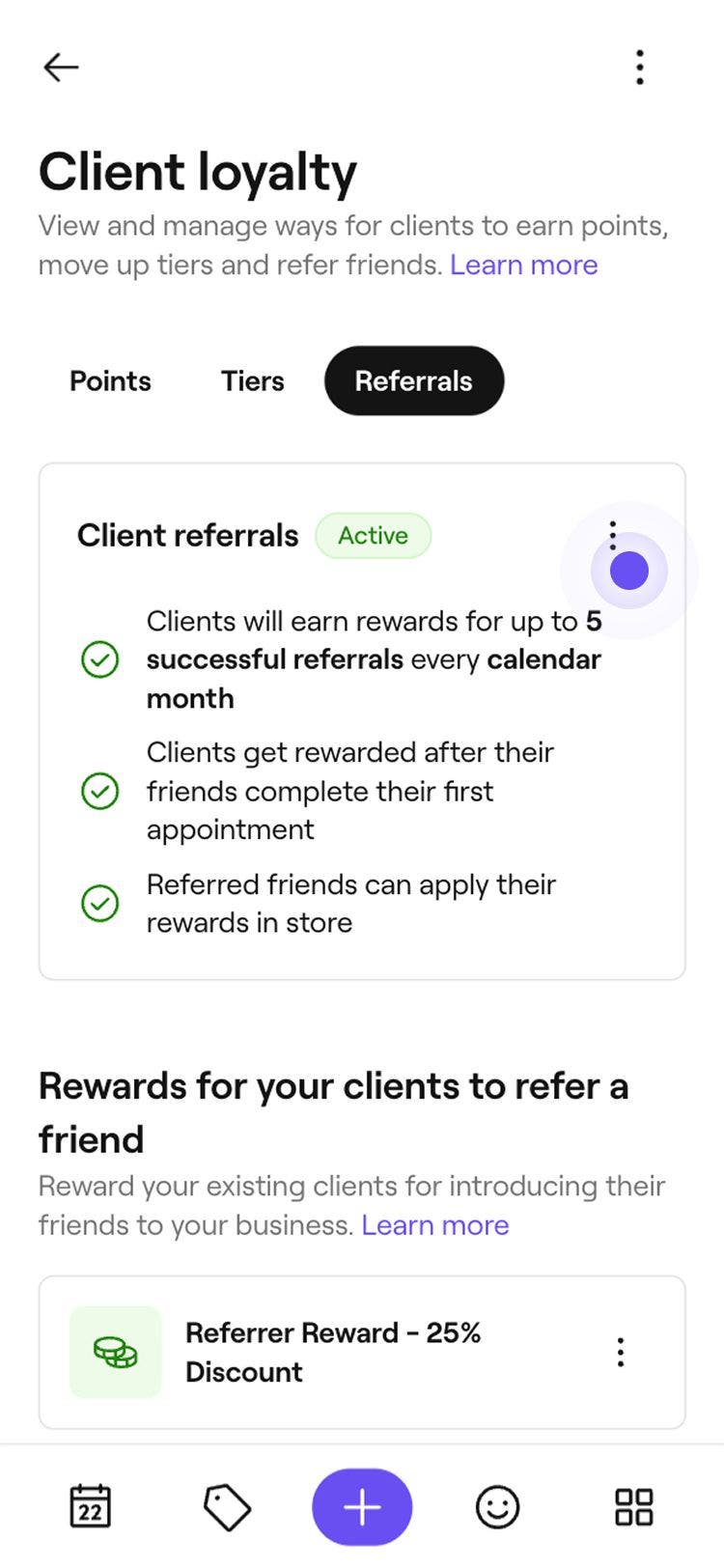The height and width of the screenshot is (1568, 724).
Task: Switch to the Tiers tab
Action: (252, 380)
